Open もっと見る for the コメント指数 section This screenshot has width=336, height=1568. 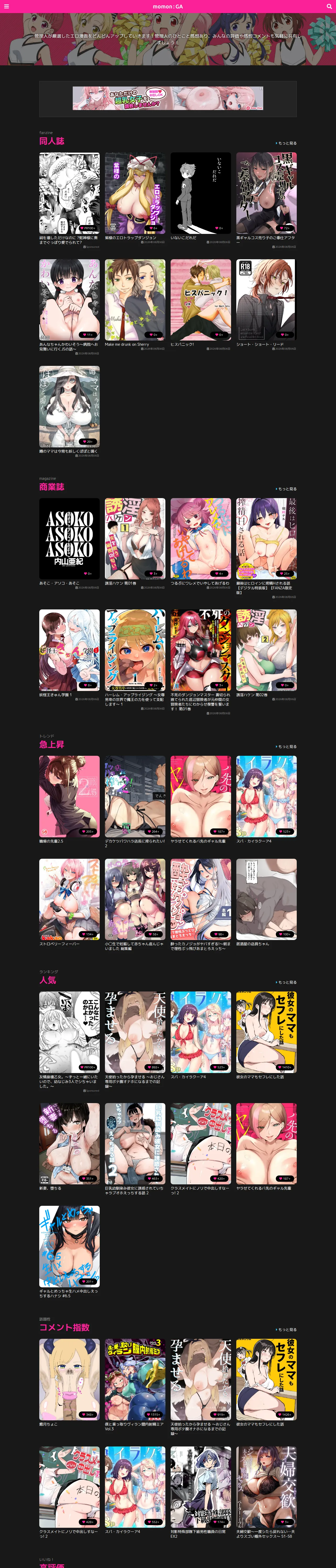[x=286, y=1329]
